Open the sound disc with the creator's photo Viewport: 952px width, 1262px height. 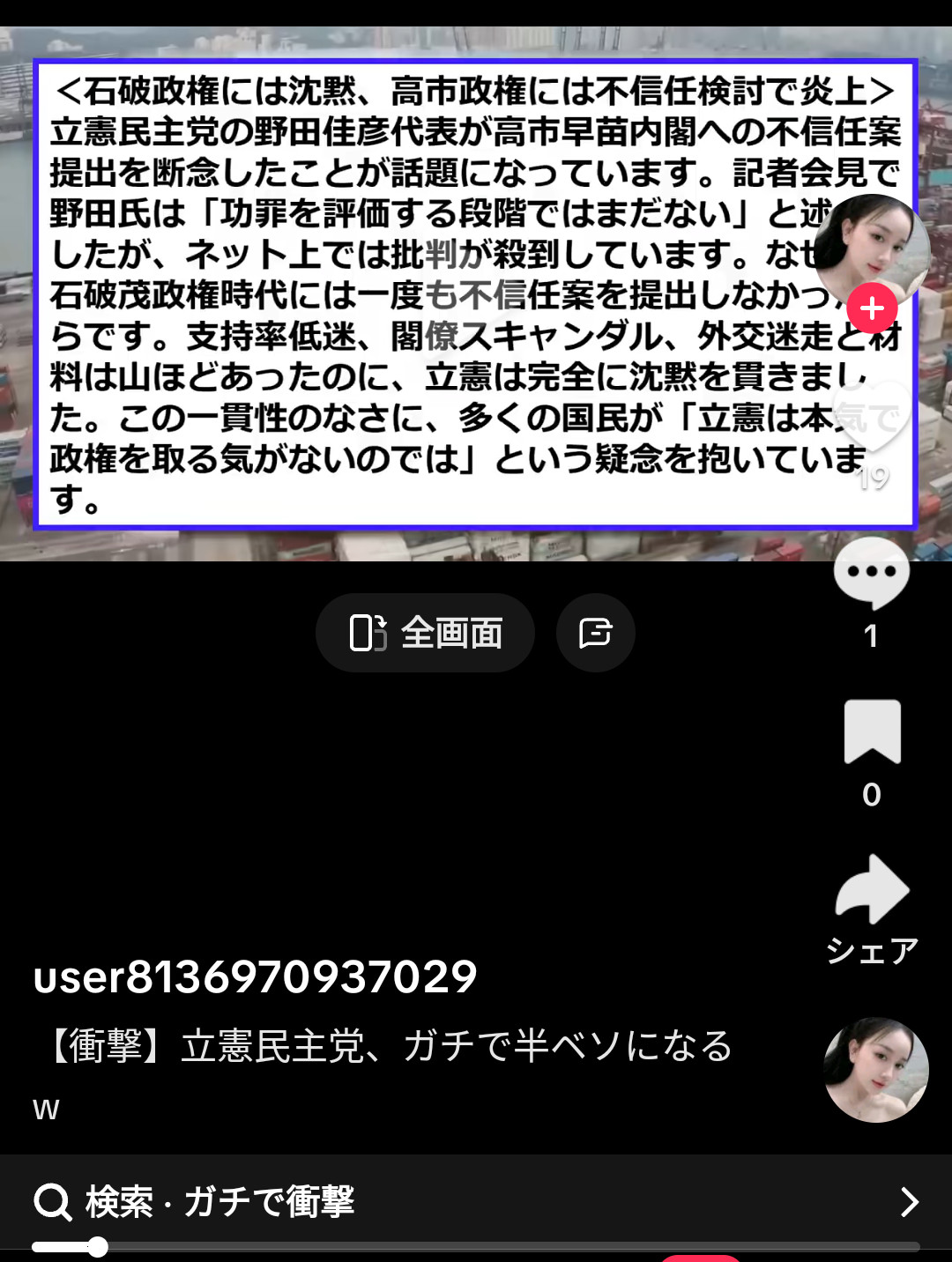point(875,1070)
